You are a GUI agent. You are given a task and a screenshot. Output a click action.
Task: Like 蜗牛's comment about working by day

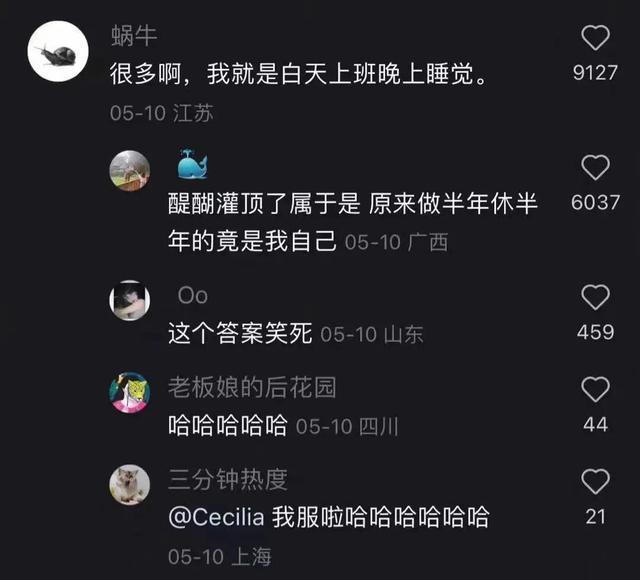pos(595,39)
